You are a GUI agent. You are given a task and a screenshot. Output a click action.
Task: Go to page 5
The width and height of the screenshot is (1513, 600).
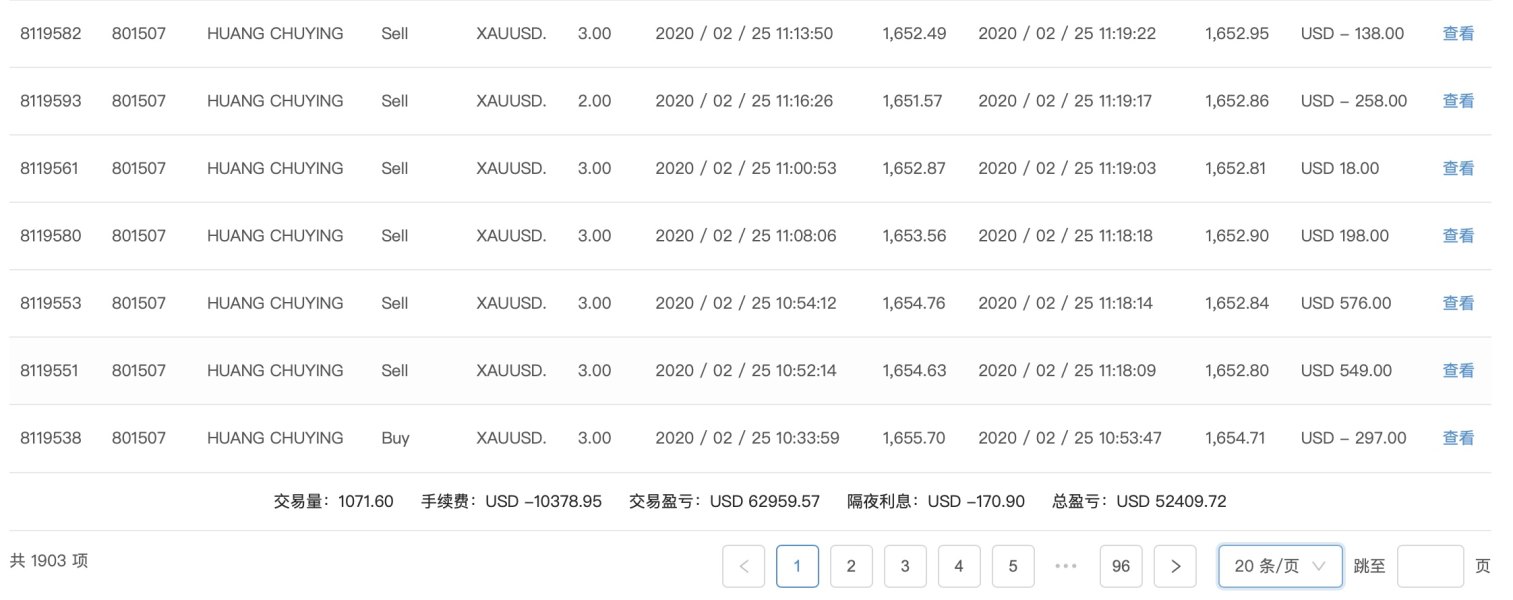tap(1013, 566)
